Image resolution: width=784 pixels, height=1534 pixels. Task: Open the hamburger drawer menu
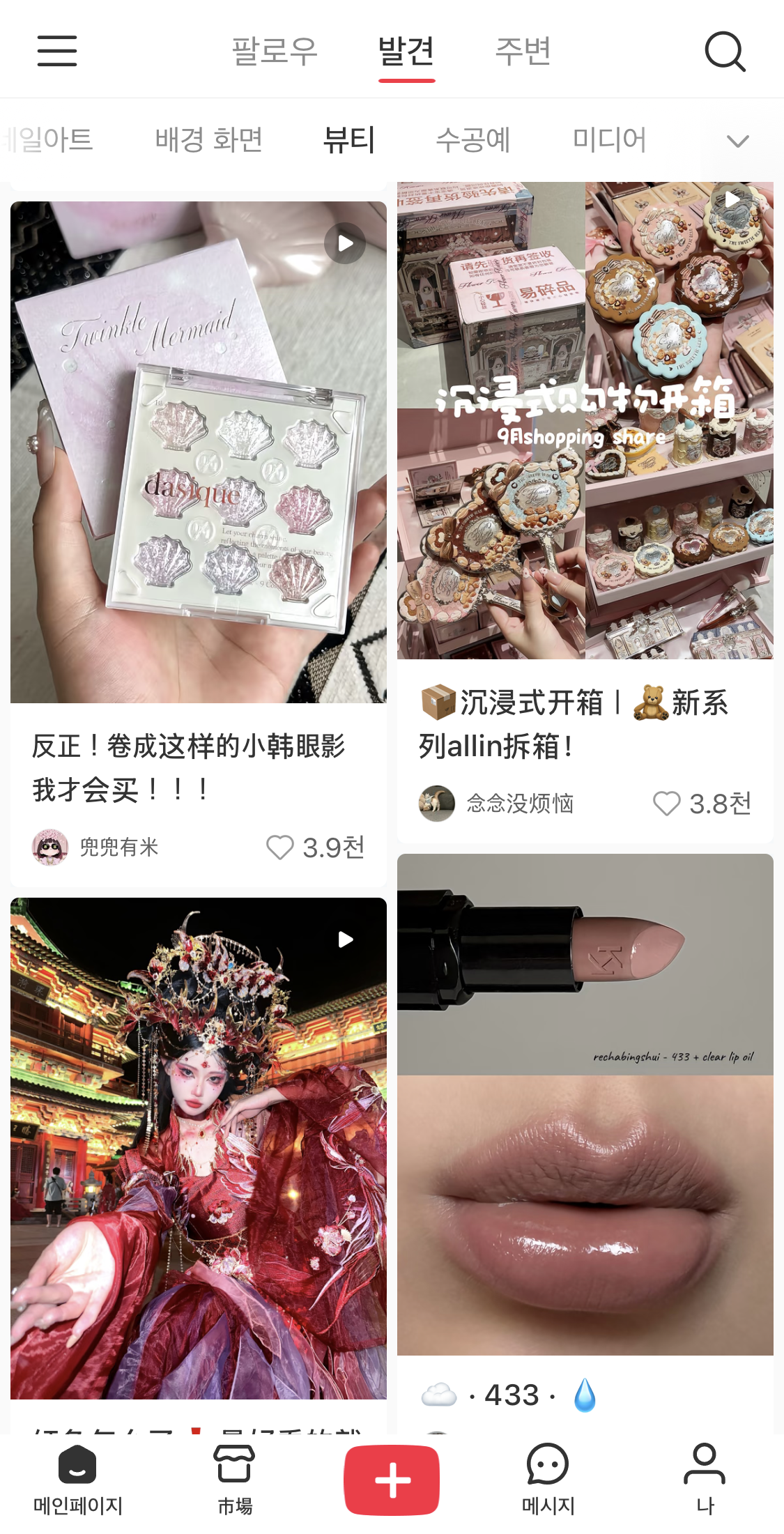click(x=57, y=51)
